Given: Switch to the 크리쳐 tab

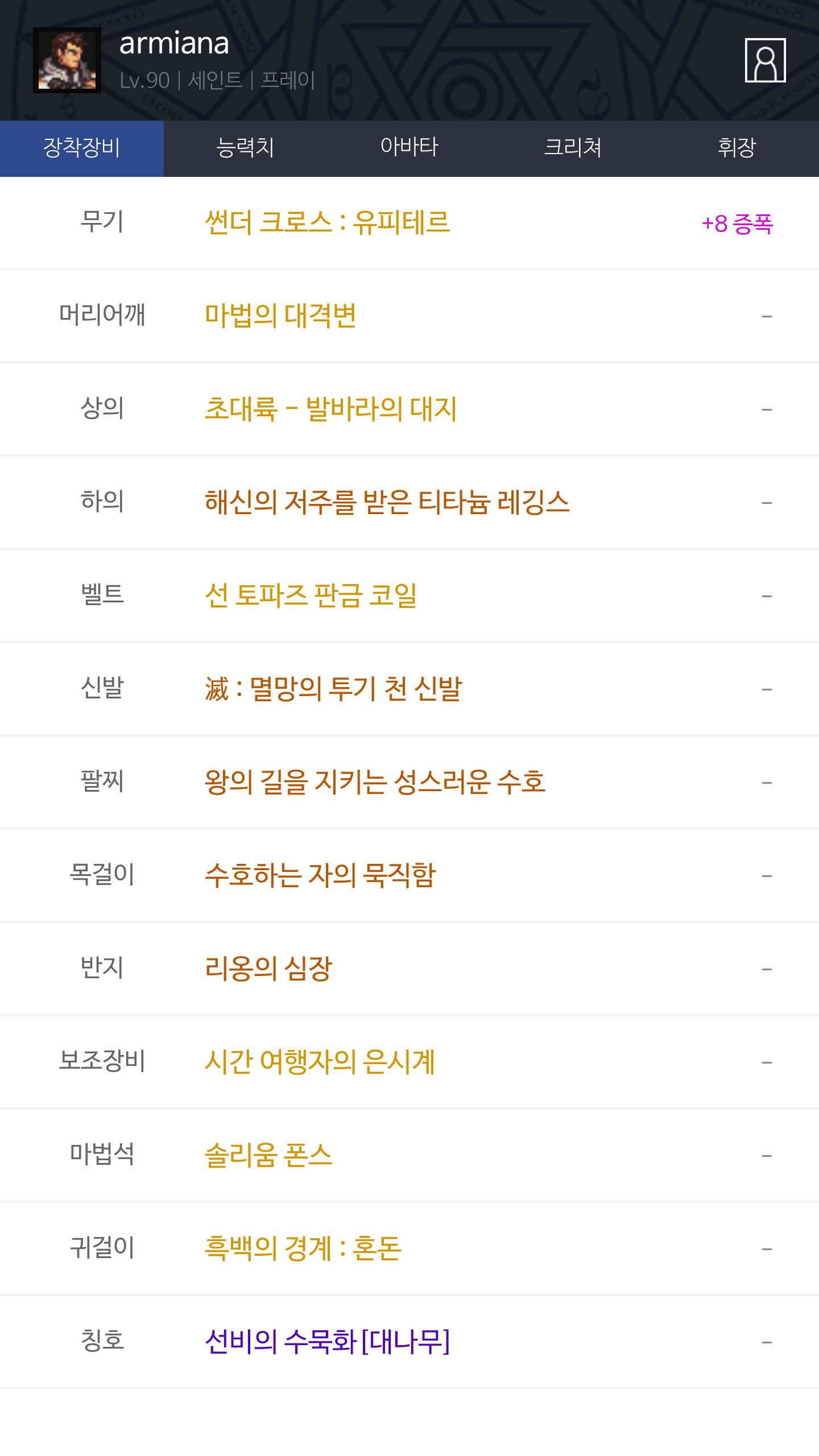Looking at the screenshot, I should click(573, 148).
